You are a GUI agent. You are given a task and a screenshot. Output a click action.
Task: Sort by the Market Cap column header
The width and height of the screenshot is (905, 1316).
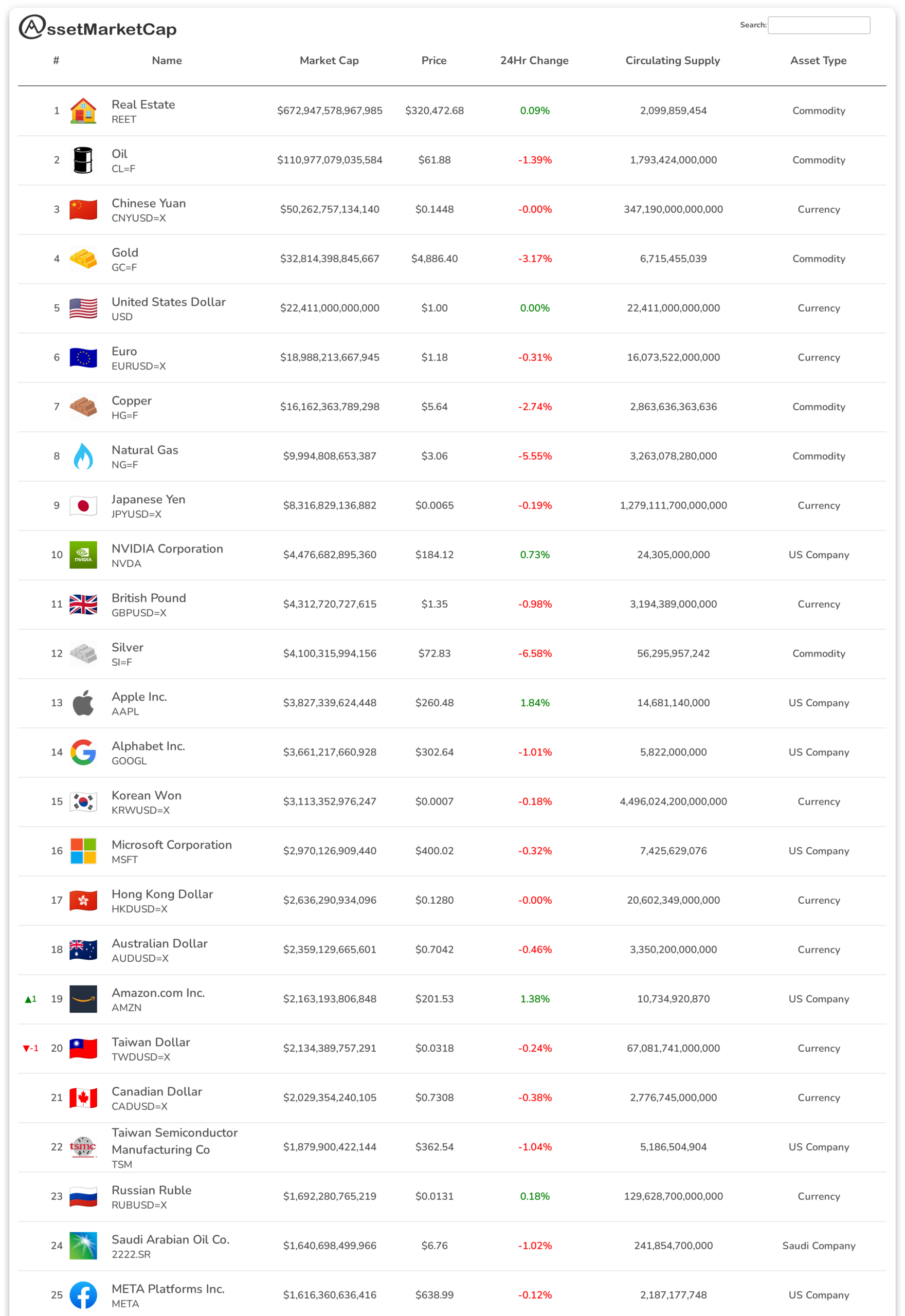(330, 61)
